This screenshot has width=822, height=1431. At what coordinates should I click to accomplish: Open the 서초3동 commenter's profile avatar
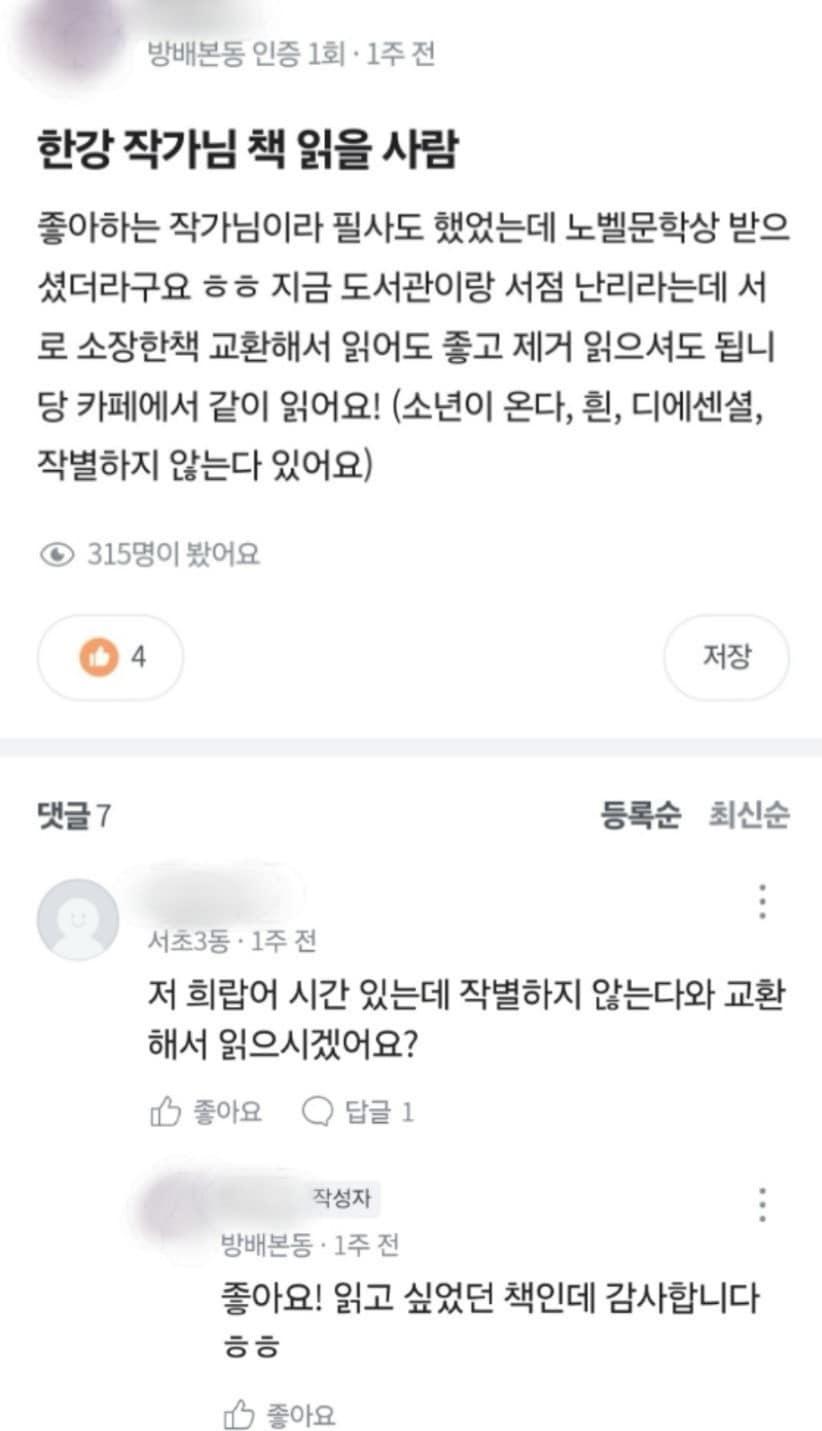click(77, 919)
